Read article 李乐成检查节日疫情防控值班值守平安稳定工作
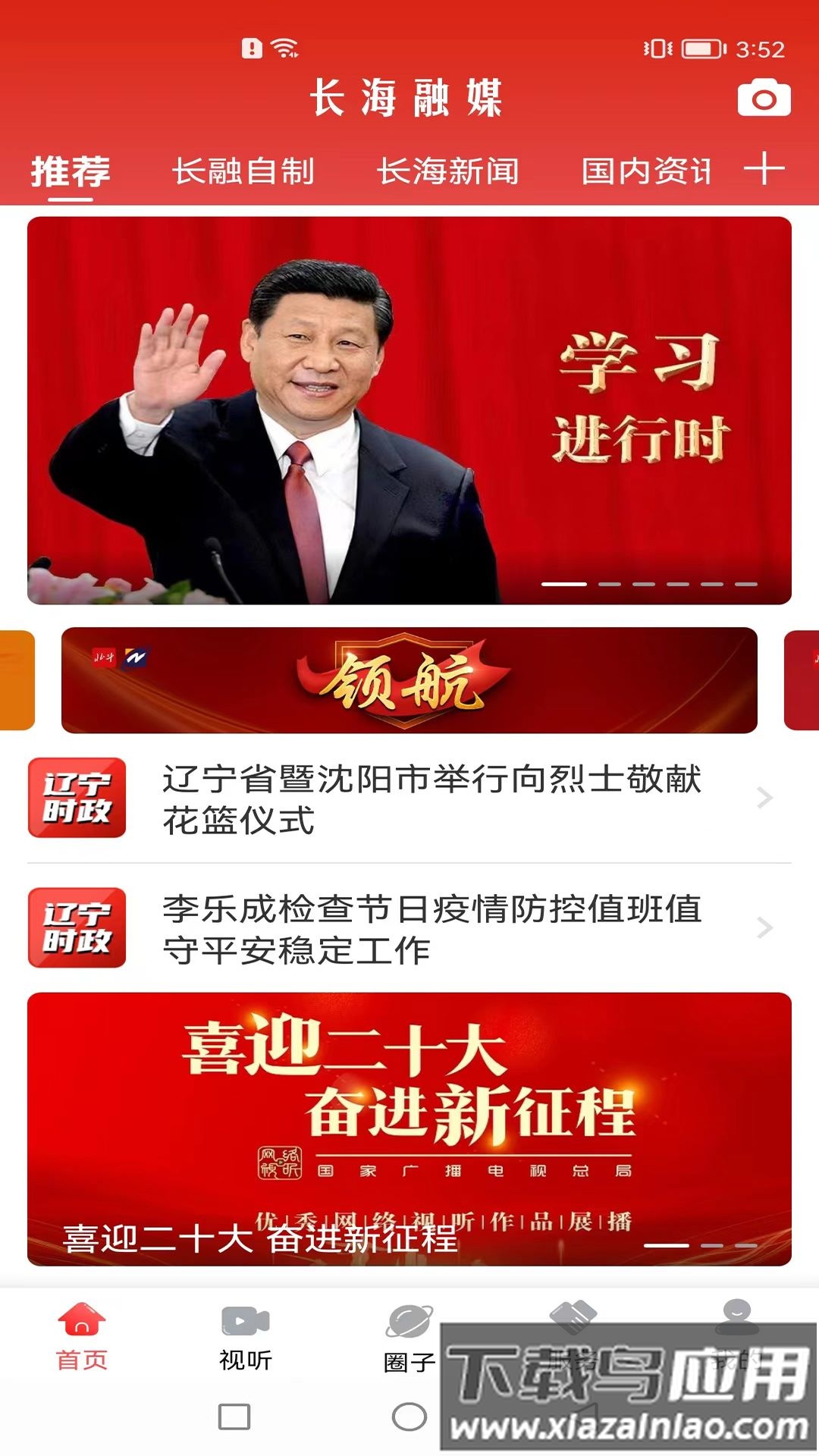The height and width of the screenshot is (1456, 819). pos(432,929)
